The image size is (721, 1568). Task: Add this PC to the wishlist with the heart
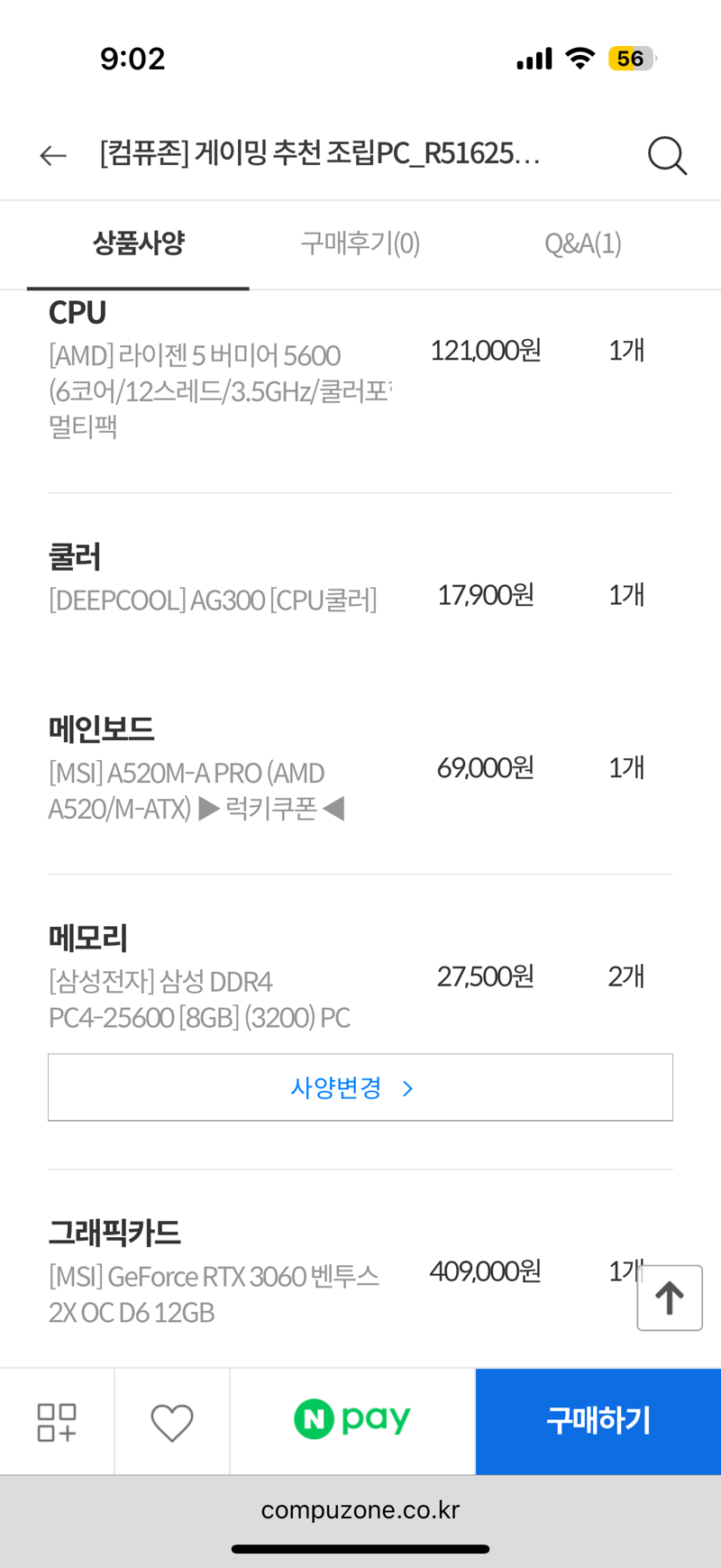pyautogui.click(x=172, y=1422)
